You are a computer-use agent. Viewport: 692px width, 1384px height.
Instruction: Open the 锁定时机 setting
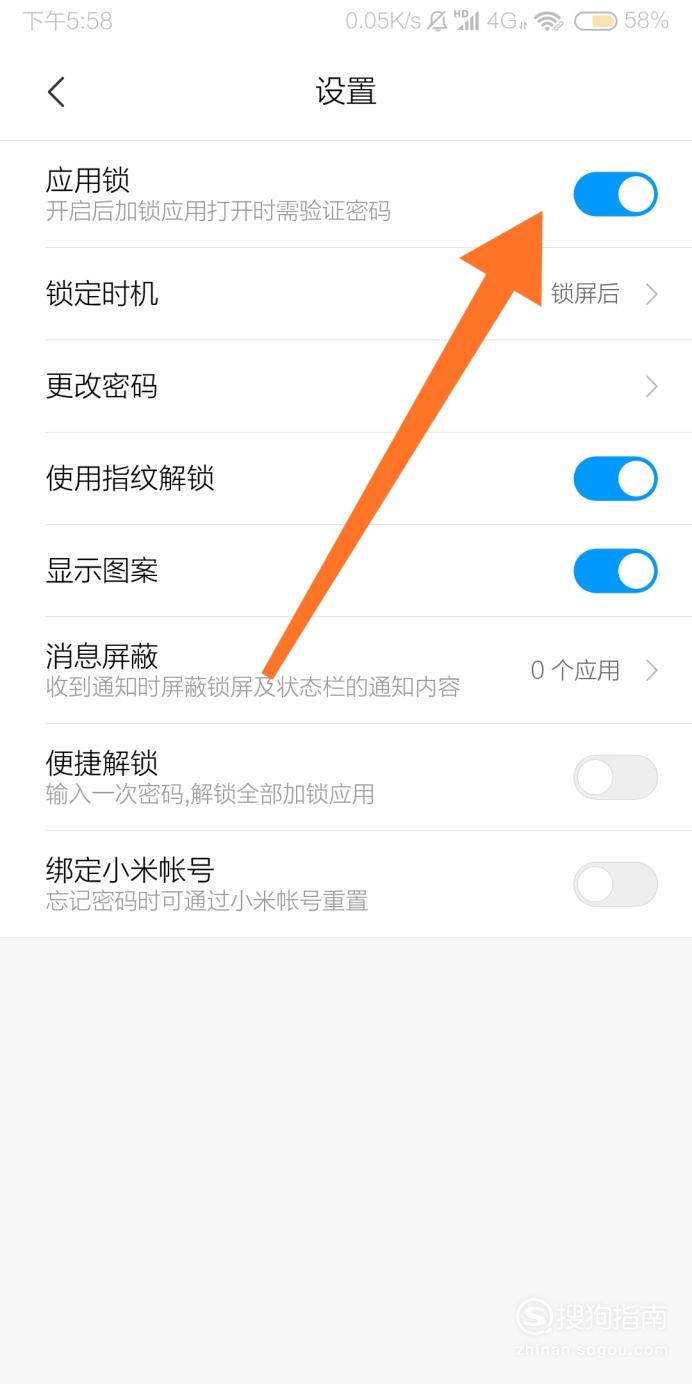[x=346, y=294]
